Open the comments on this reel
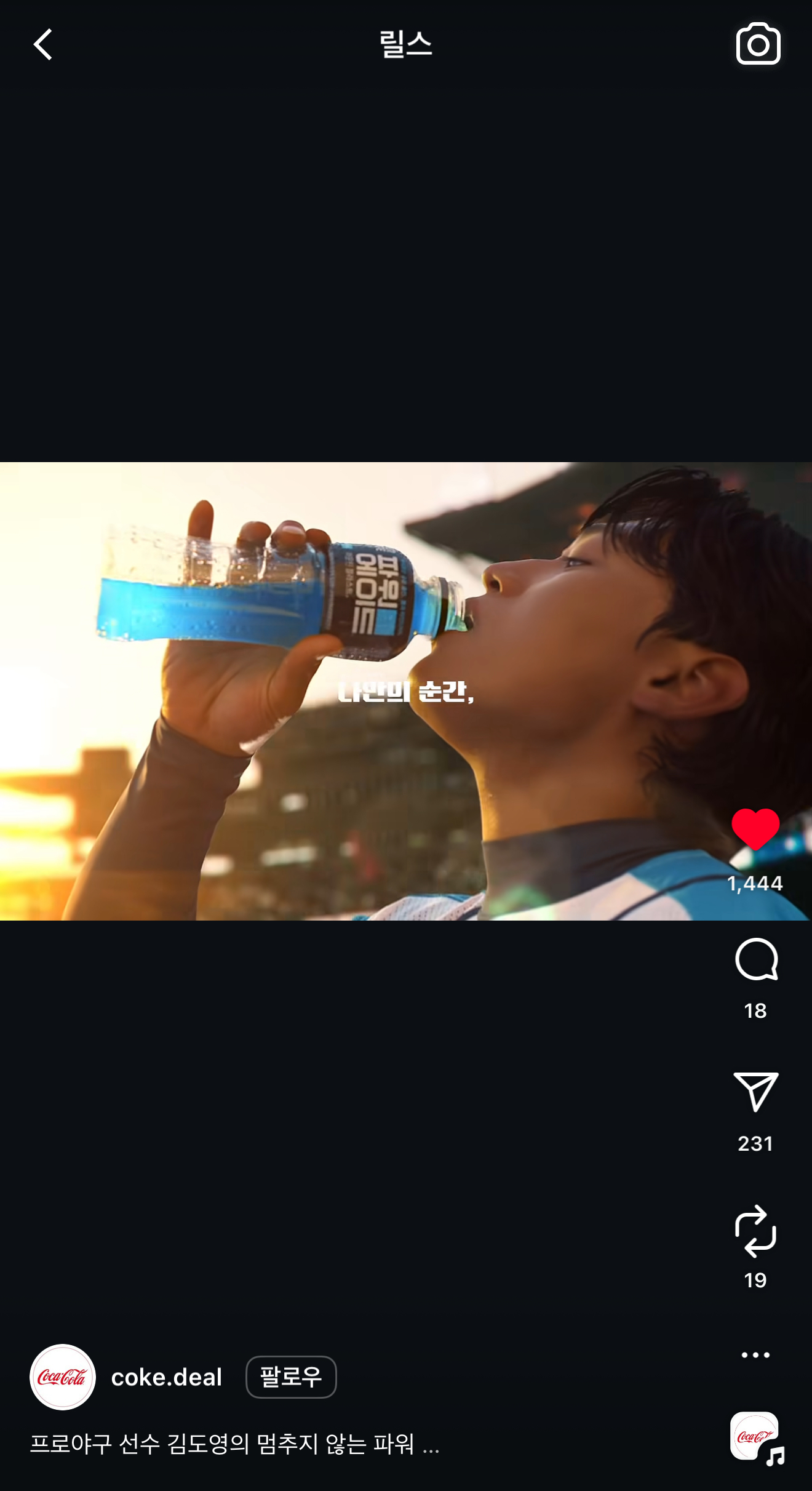812x1491 pixels. coord(756,959)
